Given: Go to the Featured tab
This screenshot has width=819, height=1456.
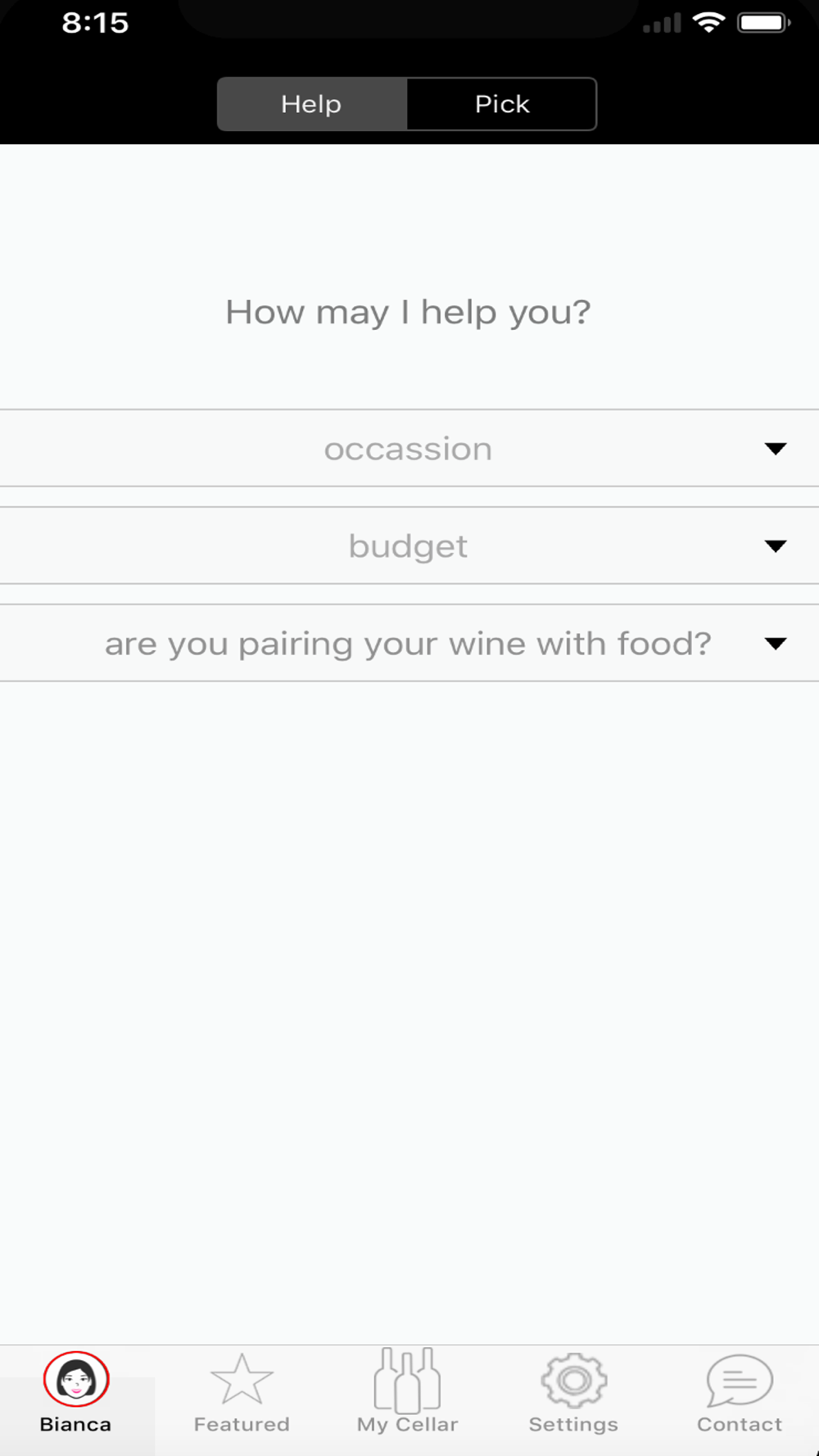Looking at the screenshot, I should click(242, 1393).
